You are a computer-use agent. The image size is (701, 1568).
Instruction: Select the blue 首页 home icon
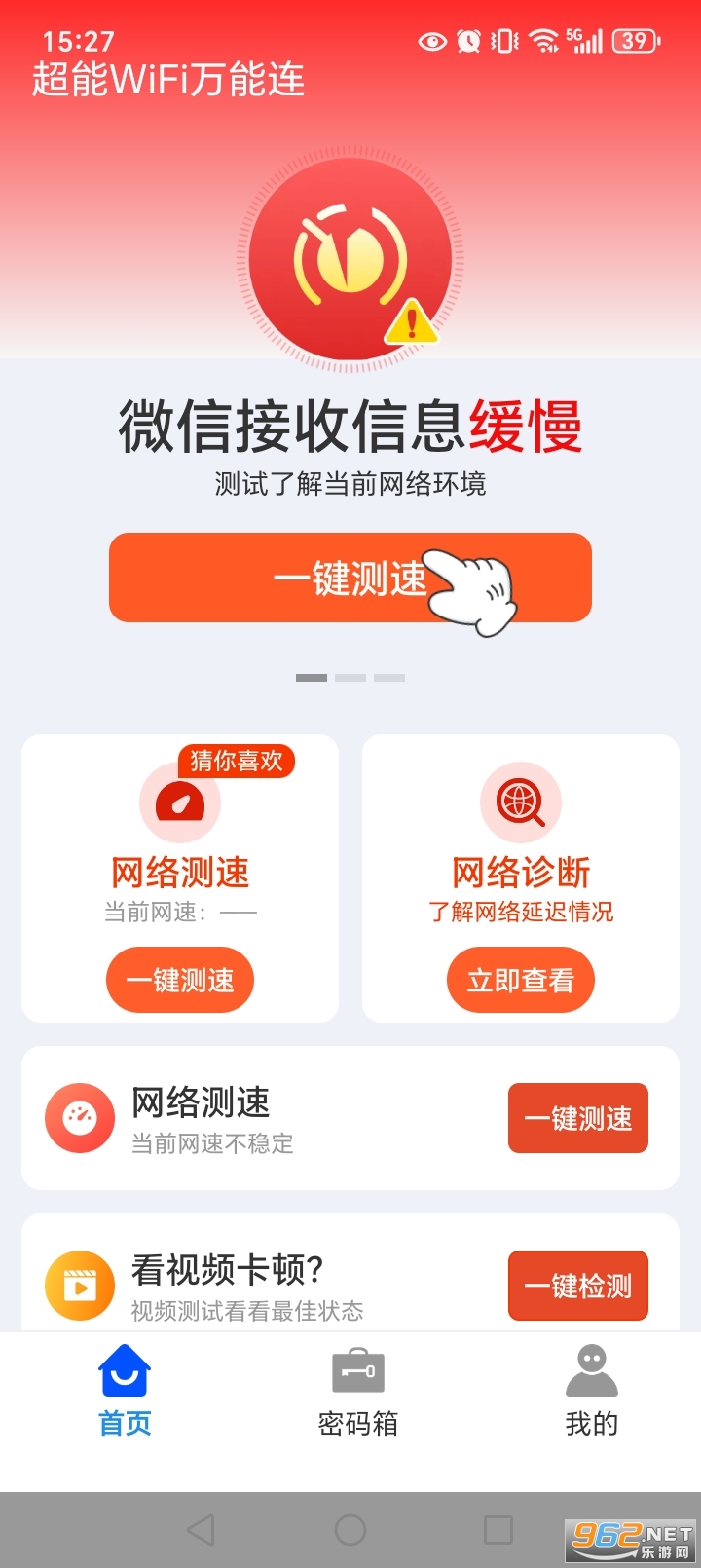pos(123,1368)
